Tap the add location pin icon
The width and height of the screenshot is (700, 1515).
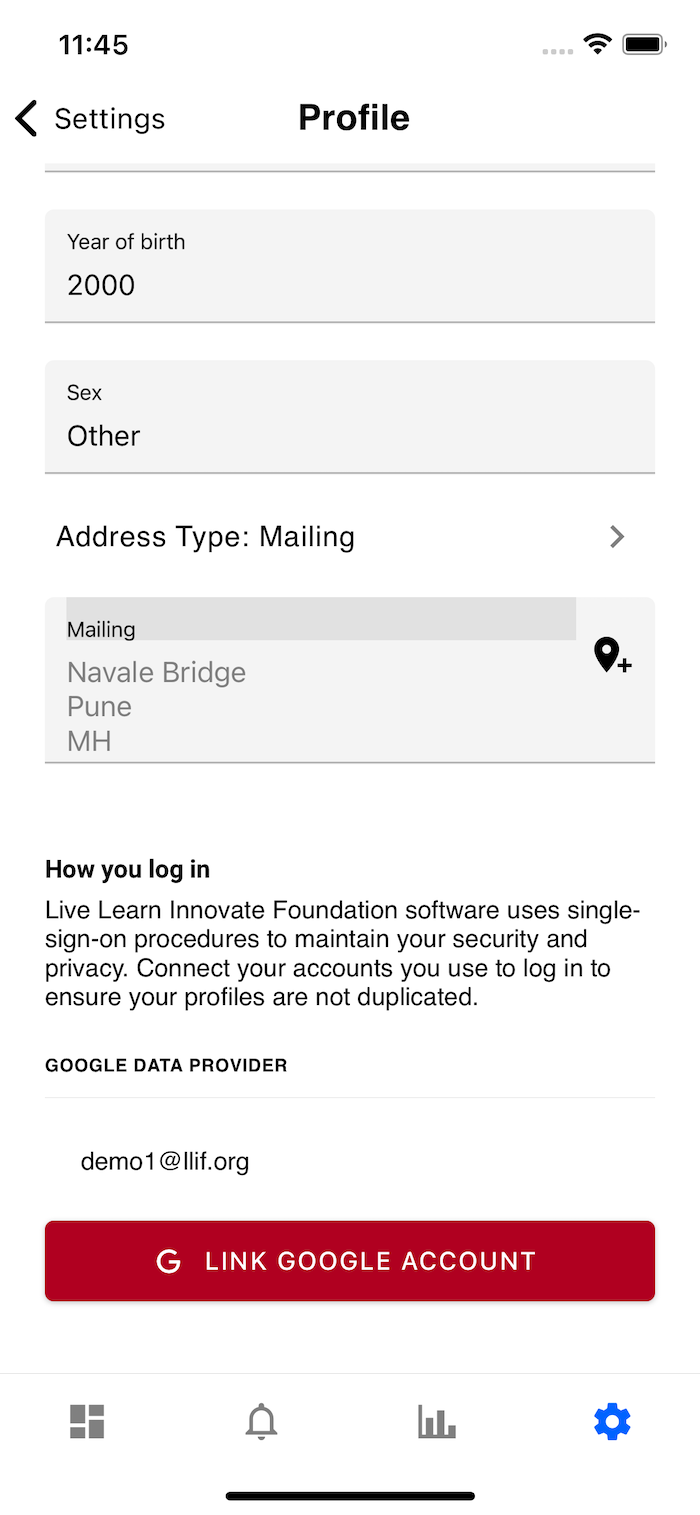[612, 655]
